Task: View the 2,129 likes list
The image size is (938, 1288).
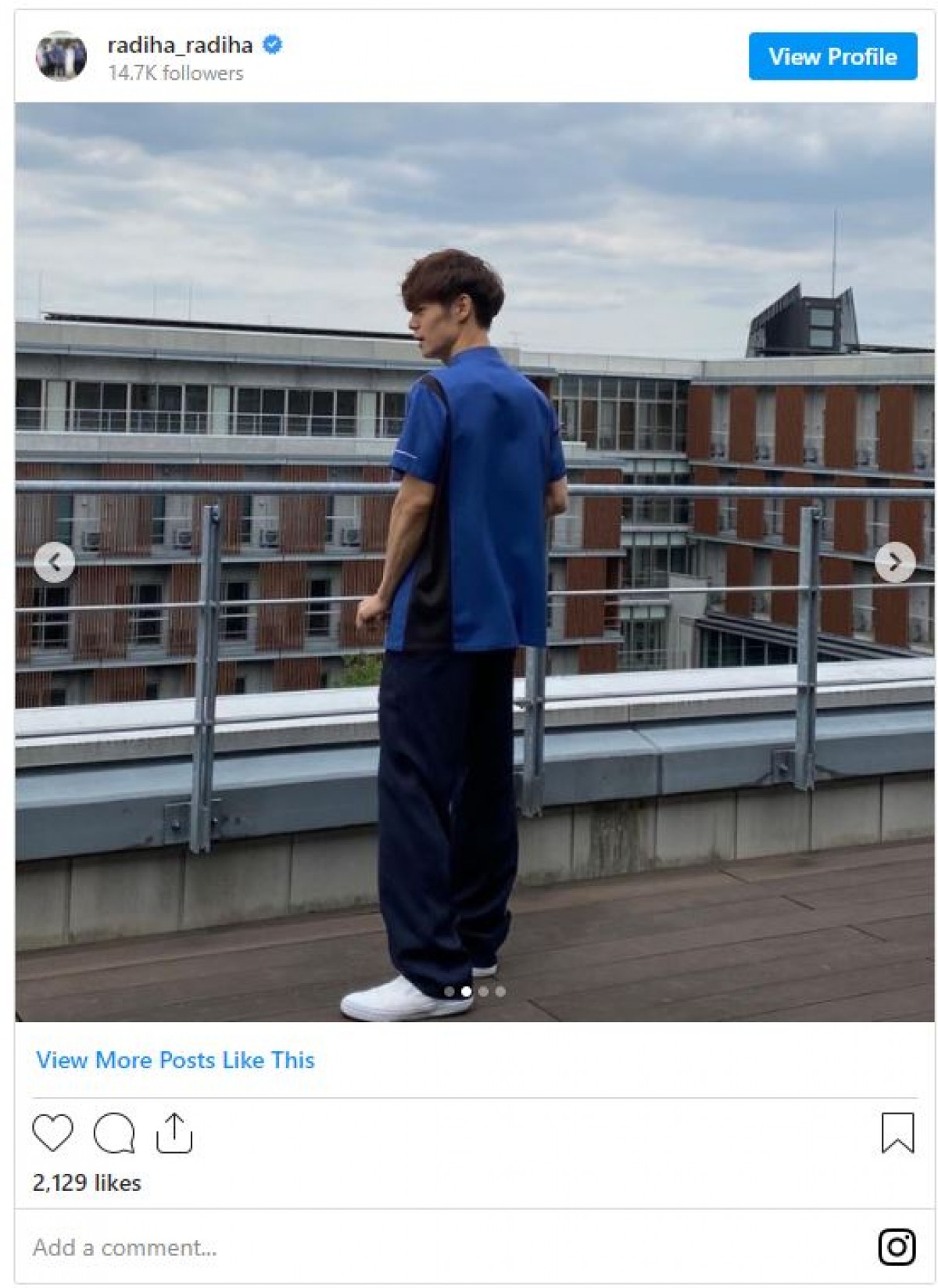Action: 87,1182
